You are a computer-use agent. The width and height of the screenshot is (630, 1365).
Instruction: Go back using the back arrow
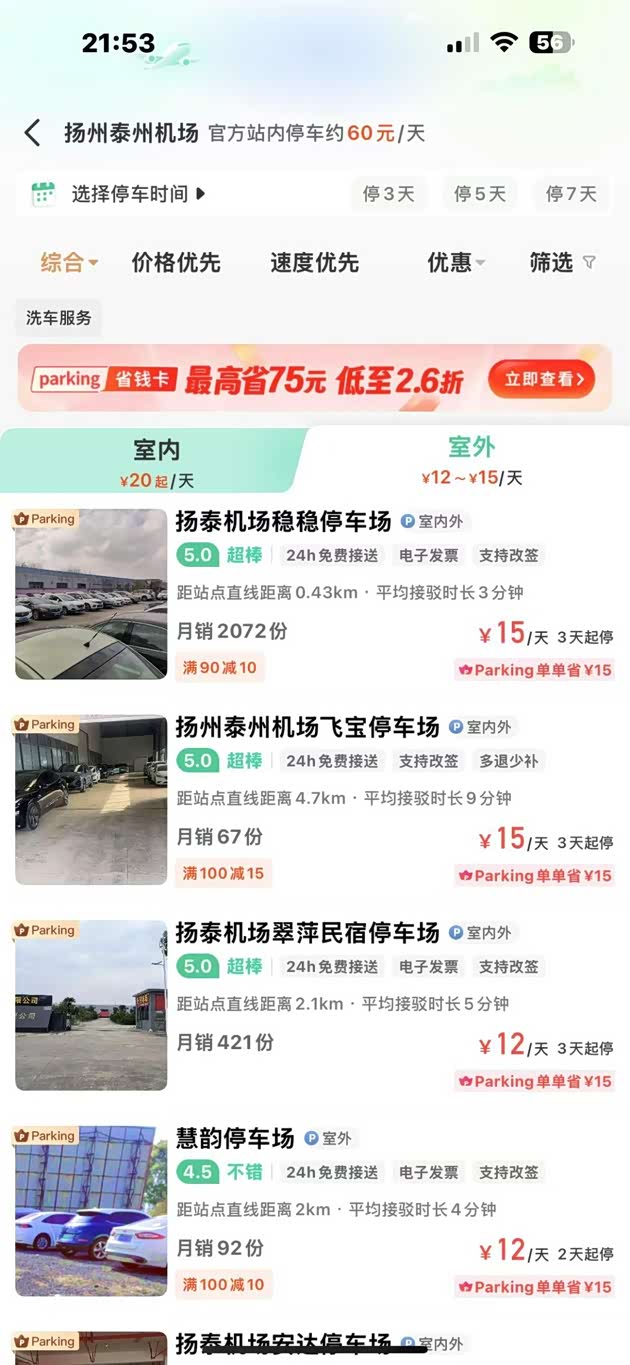coord(33,133)
